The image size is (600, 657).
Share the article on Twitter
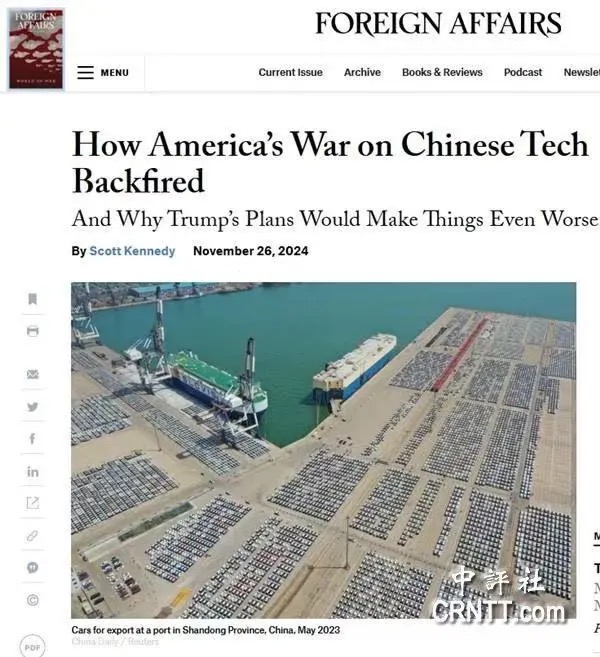[x=33, y=407]
